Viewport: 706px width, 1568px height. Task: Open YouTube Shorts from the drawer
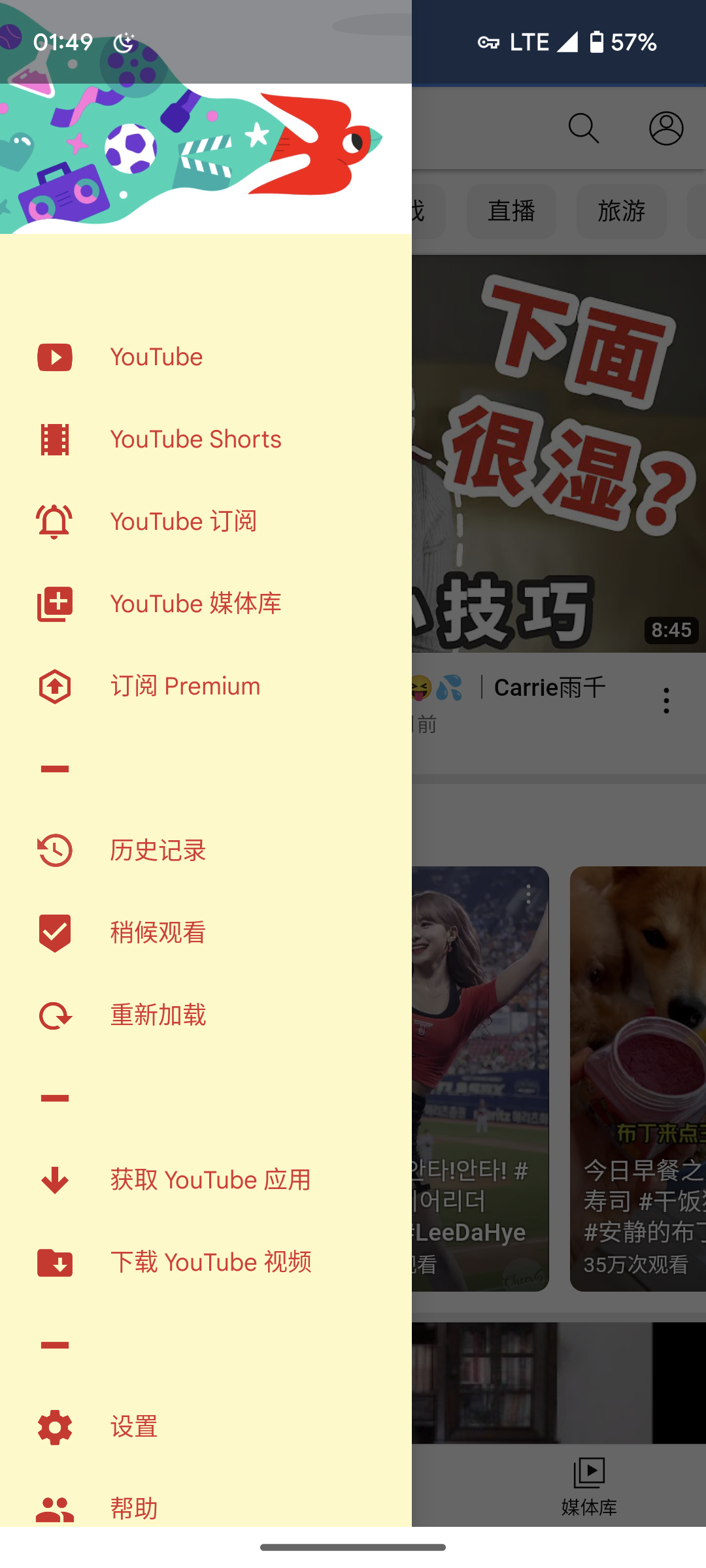(x=195, y=440)
